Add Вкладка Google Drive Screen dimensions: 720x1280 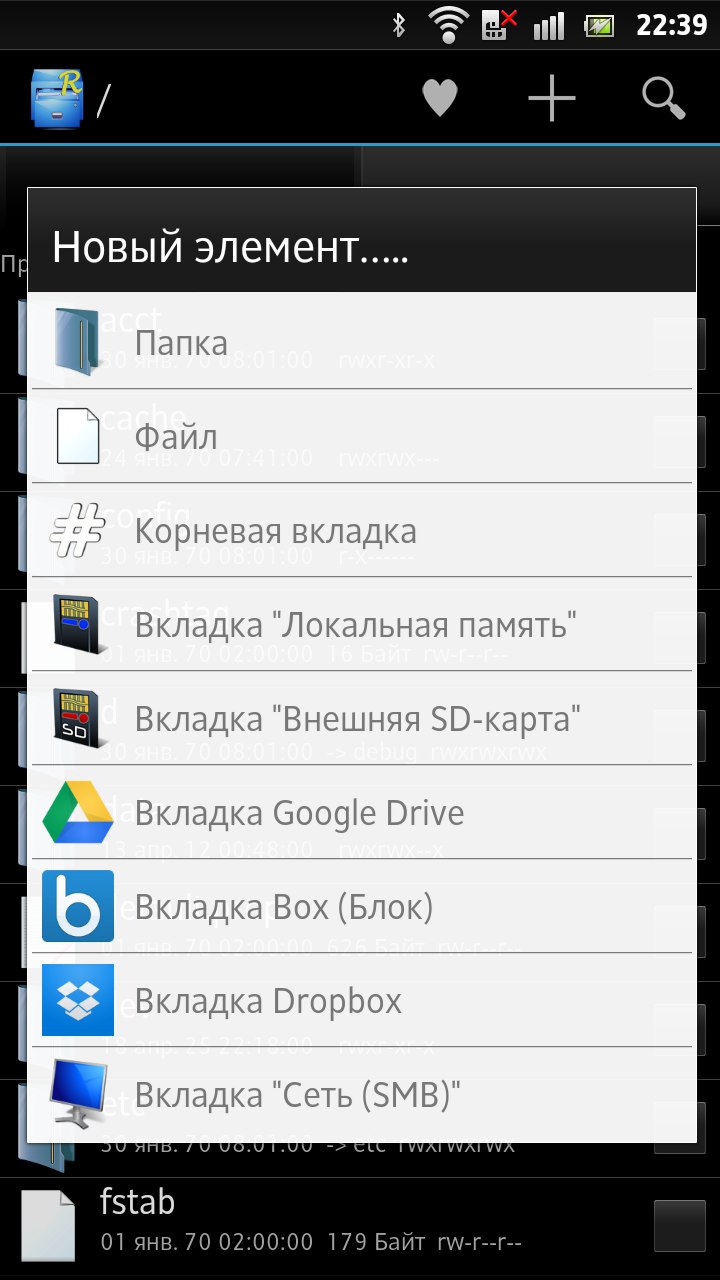pos(360,813)
